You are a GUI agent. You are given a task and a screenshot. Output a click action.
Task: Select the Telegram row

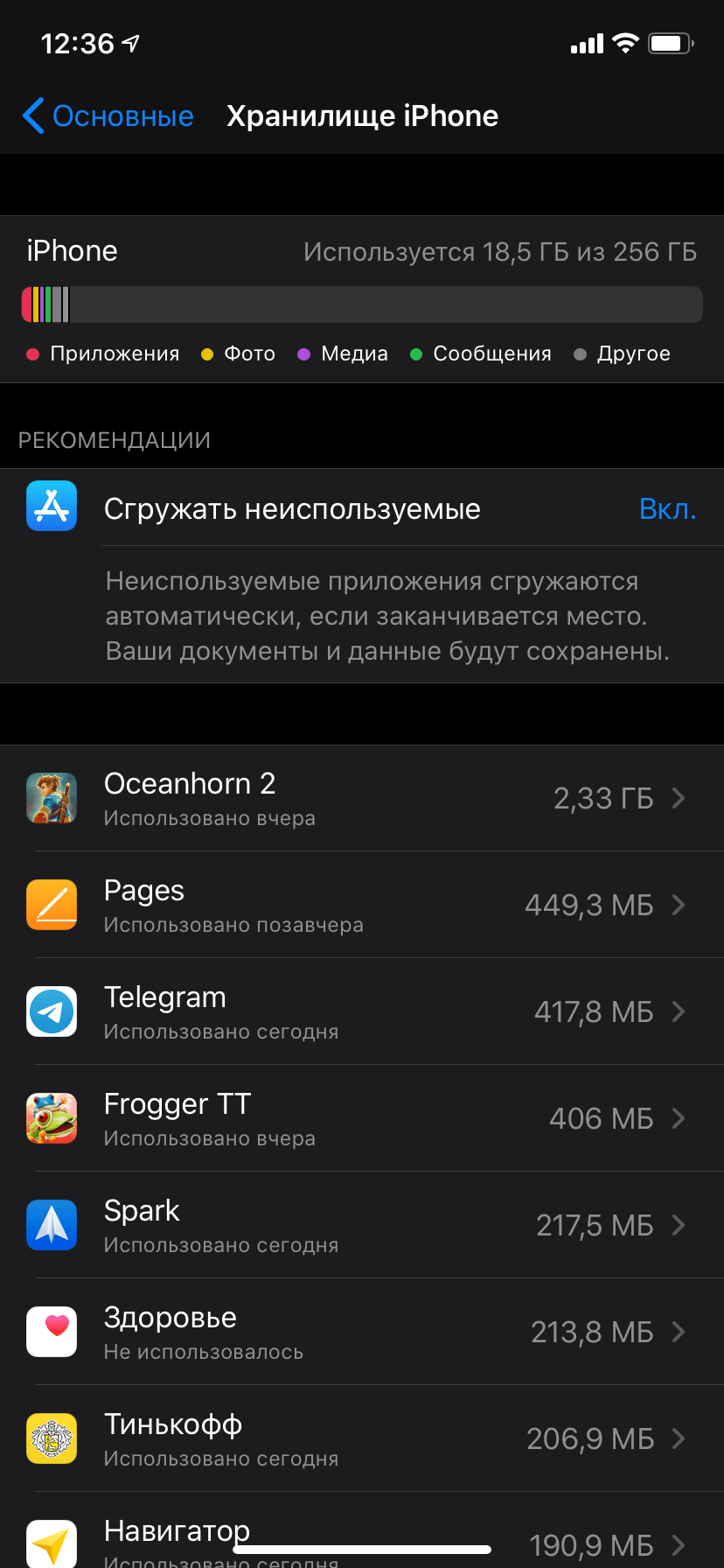pyautogui.click(x=362, y=1011)
